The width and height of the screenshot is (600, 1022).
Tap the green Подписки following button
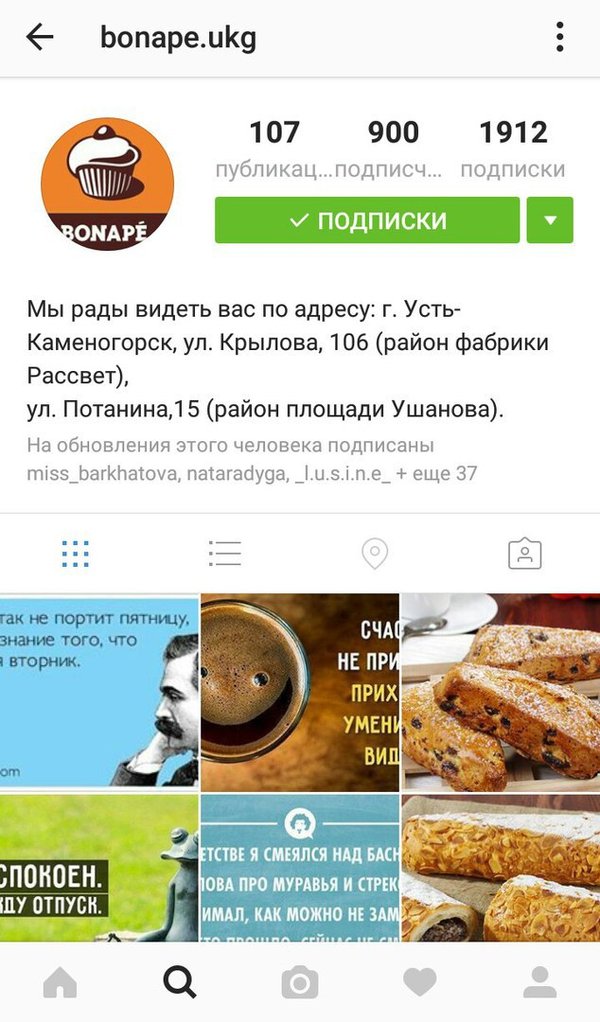tap(367, 220)
